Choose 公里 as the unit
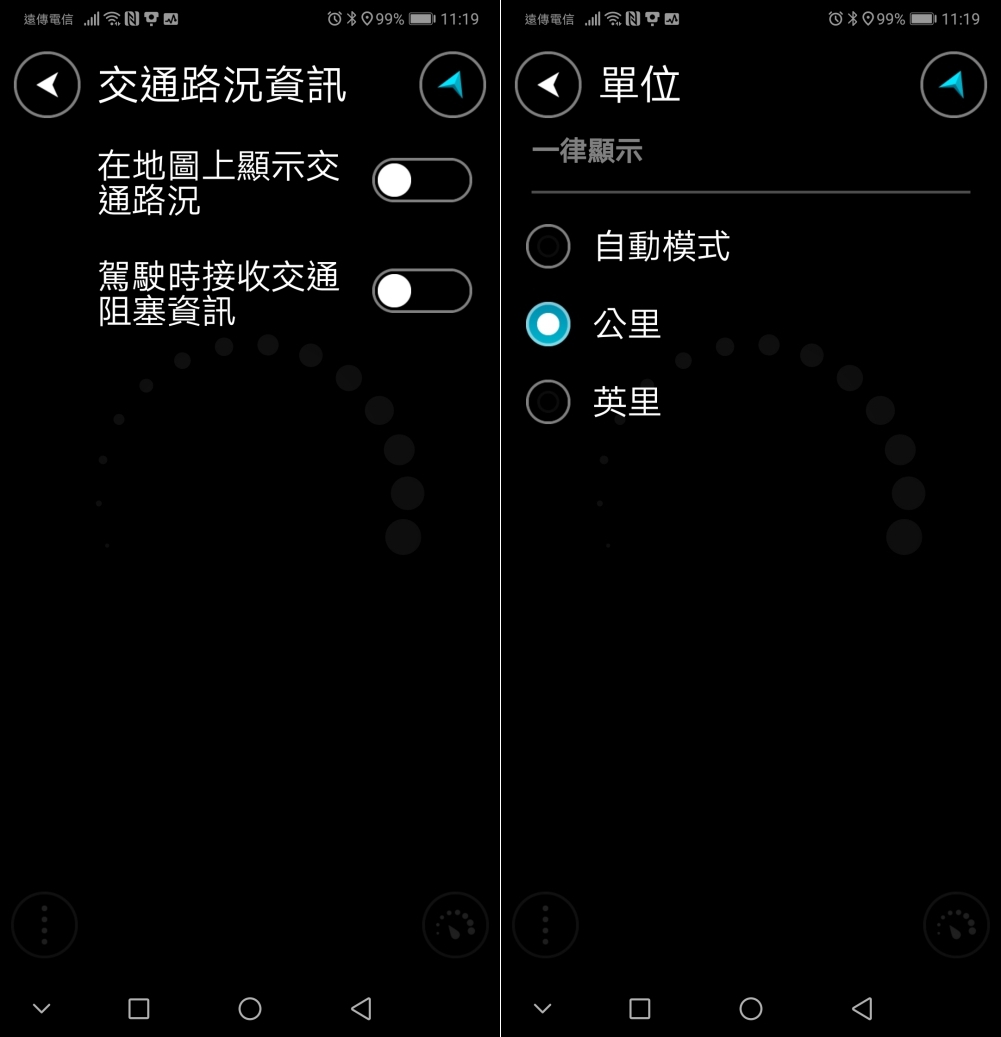 click(x=548, y=324)
